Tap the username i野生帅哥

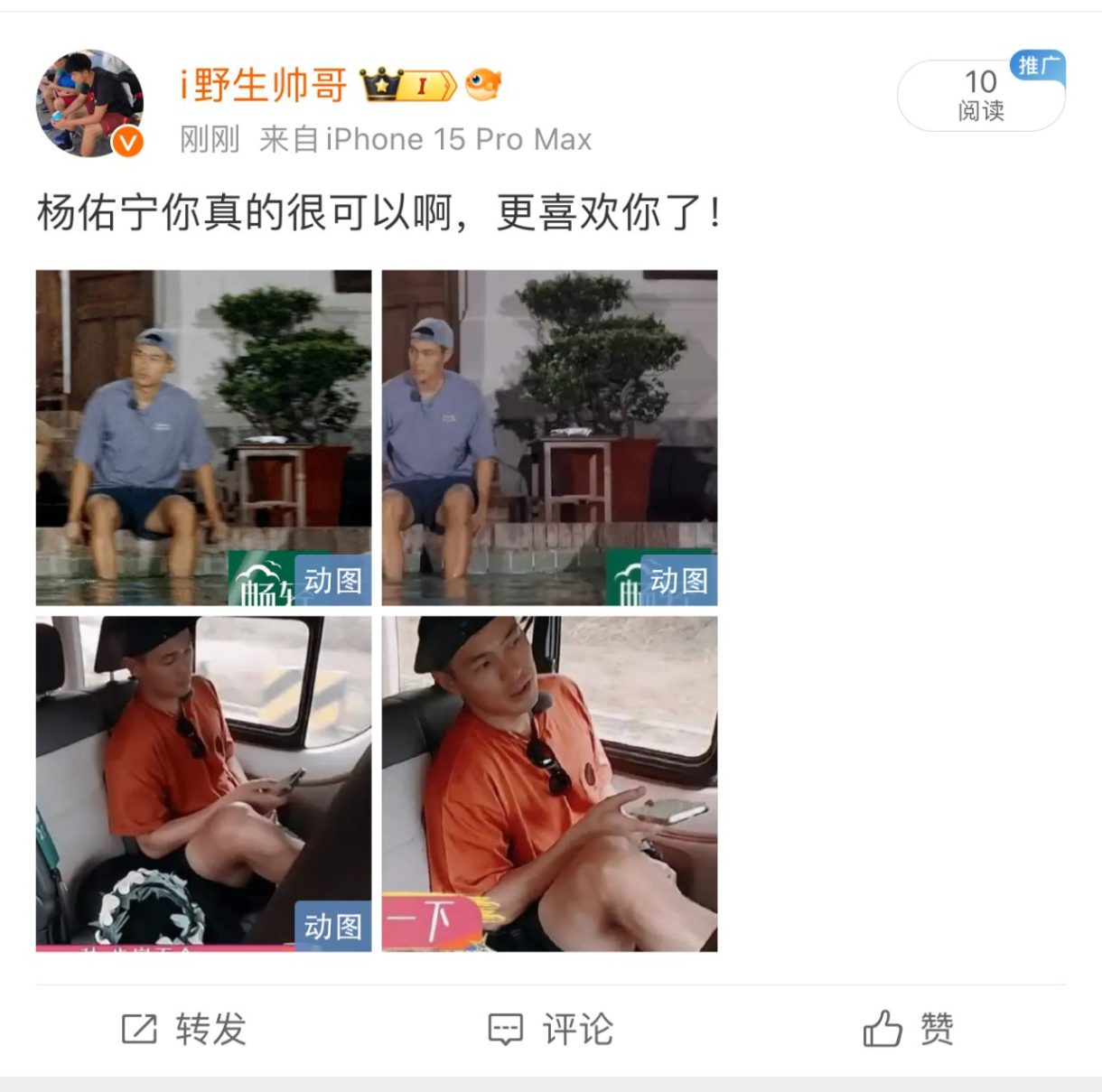pos(263,86)
